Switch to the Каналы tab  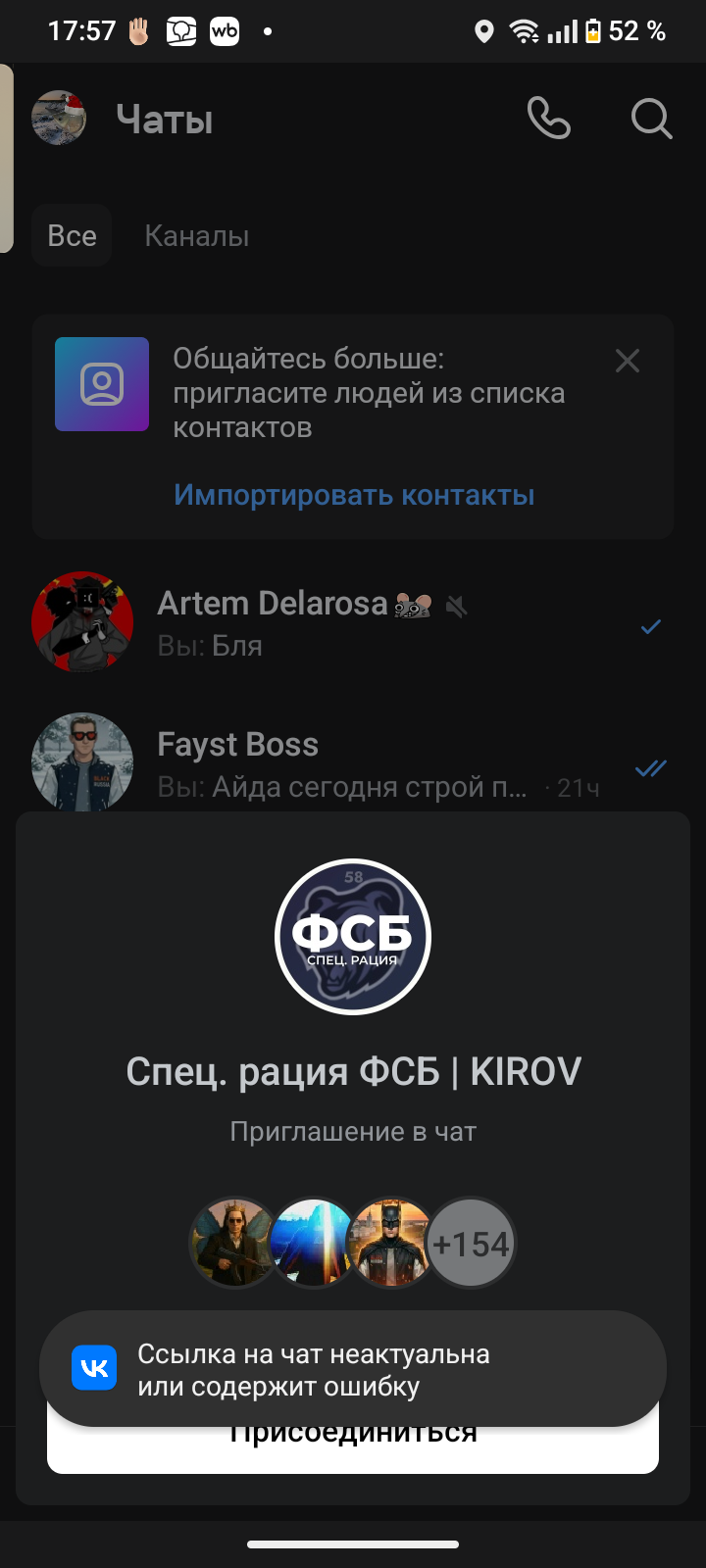[196, 236]
